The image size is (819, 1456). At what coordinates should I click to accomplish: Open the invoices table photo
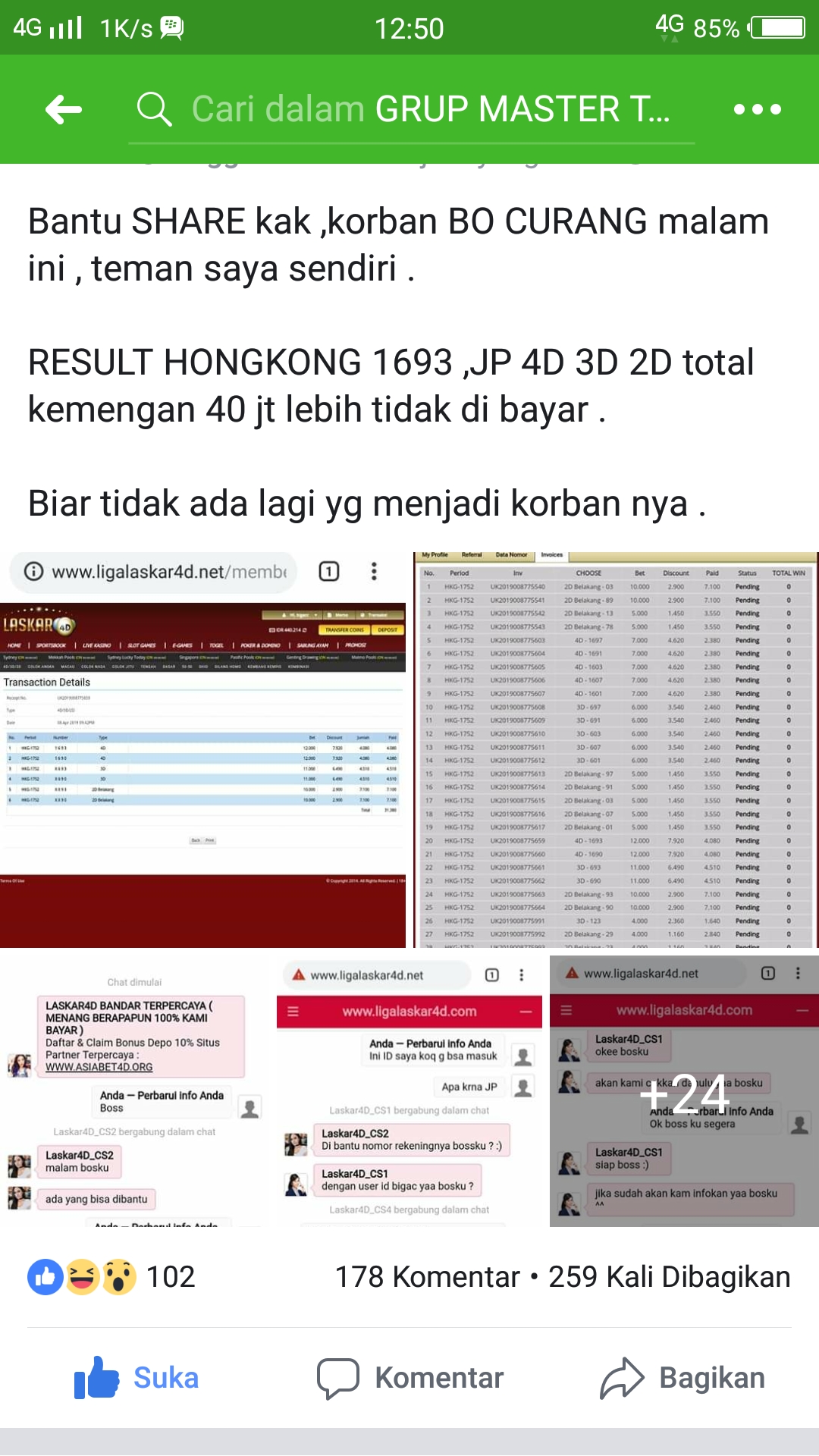tap(616, 751)
